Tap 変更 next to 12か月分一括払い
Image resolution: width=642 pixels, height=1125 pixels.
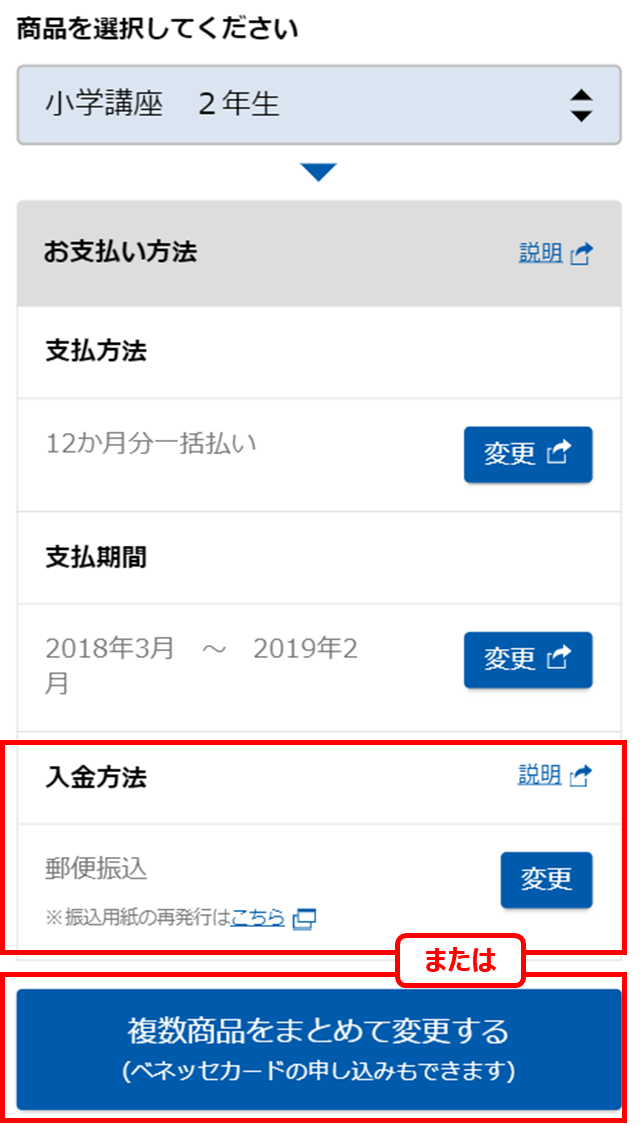tap(528, 455)
